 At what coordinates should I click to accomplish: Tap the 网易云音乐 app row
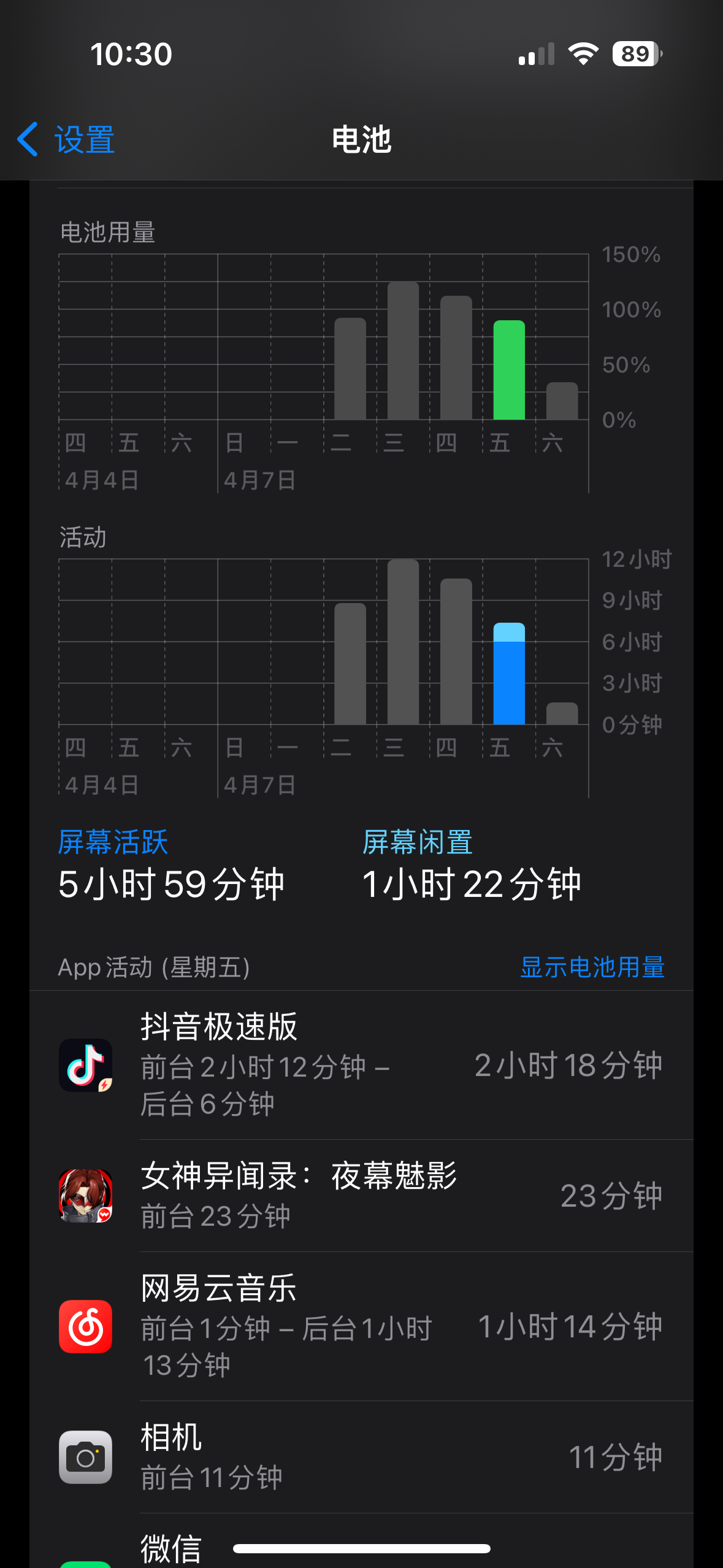coord(361,1326)
